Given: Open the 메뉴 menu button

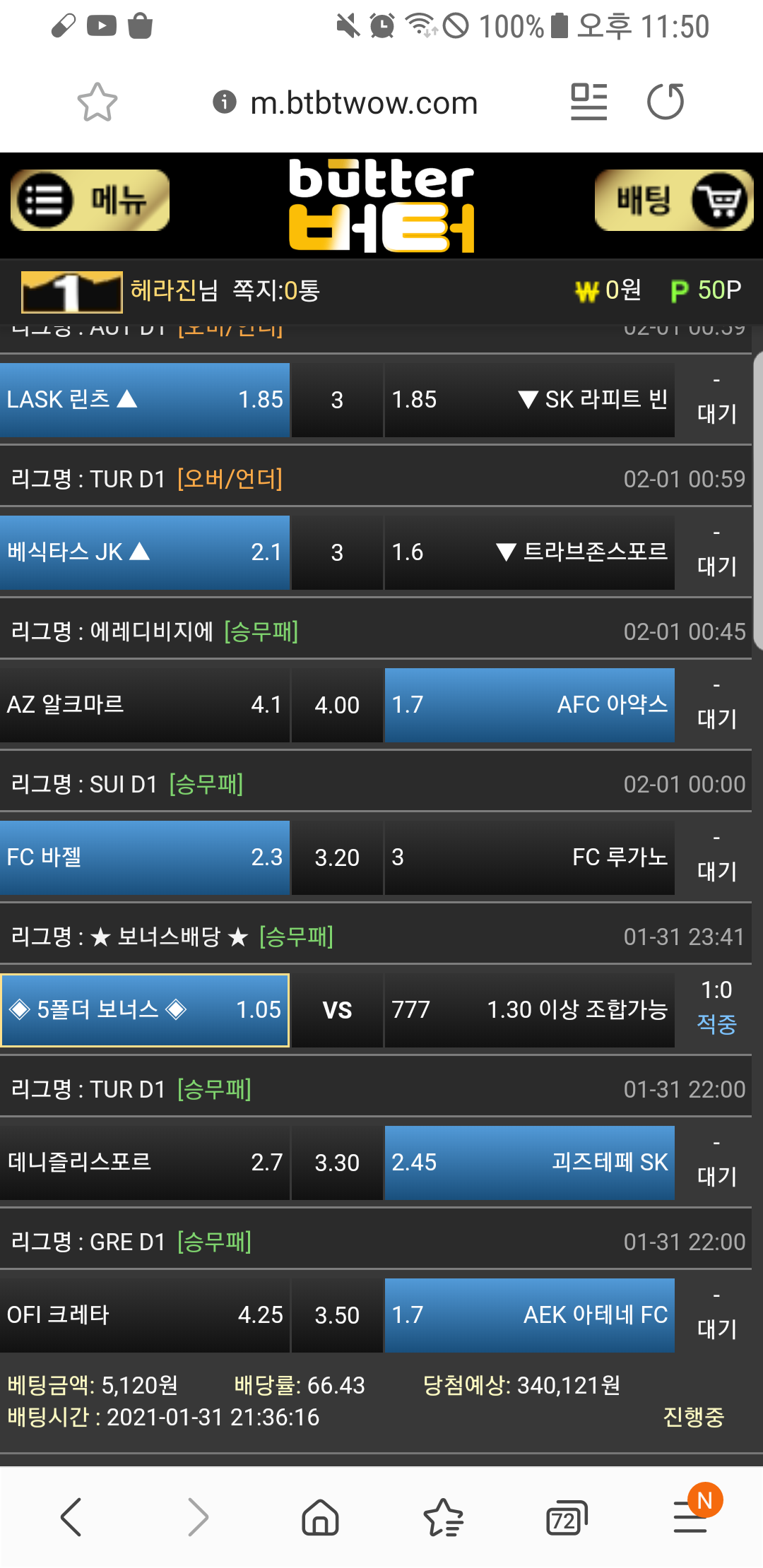Looking at the screenshot, I should (90, 201).
